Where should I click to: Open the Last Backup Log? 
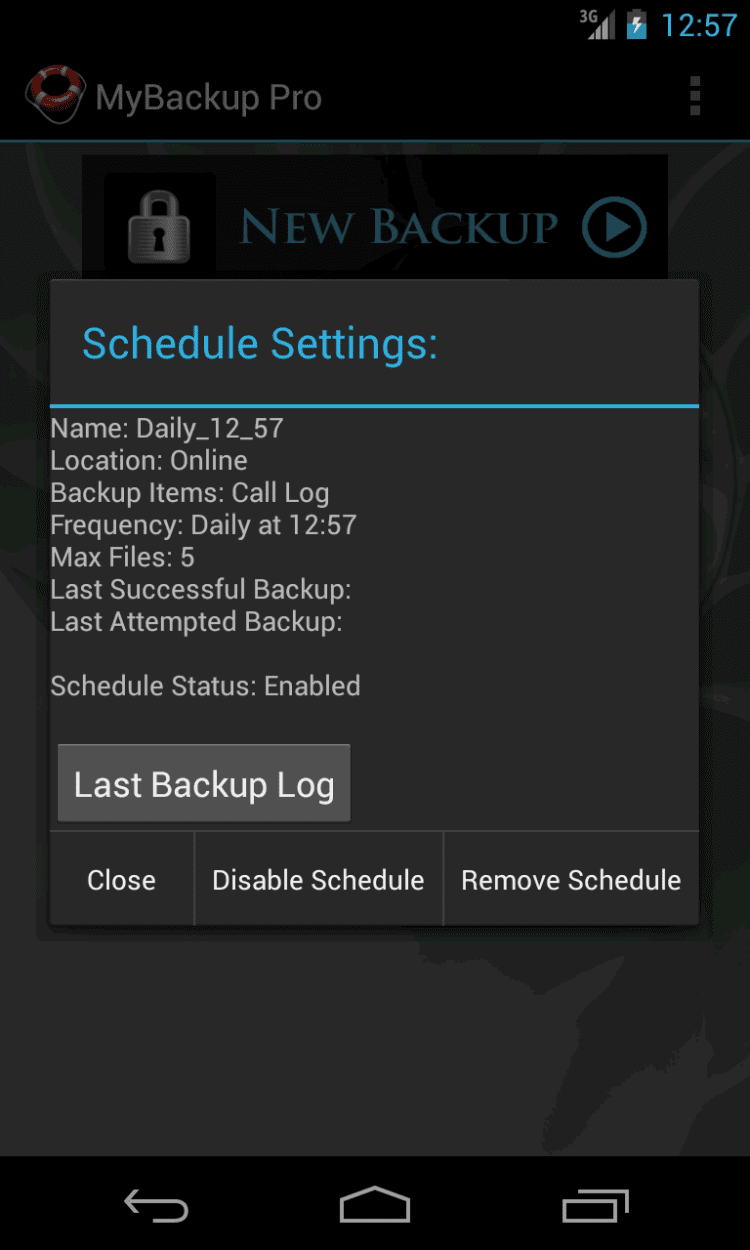click(x=204, y=784)
